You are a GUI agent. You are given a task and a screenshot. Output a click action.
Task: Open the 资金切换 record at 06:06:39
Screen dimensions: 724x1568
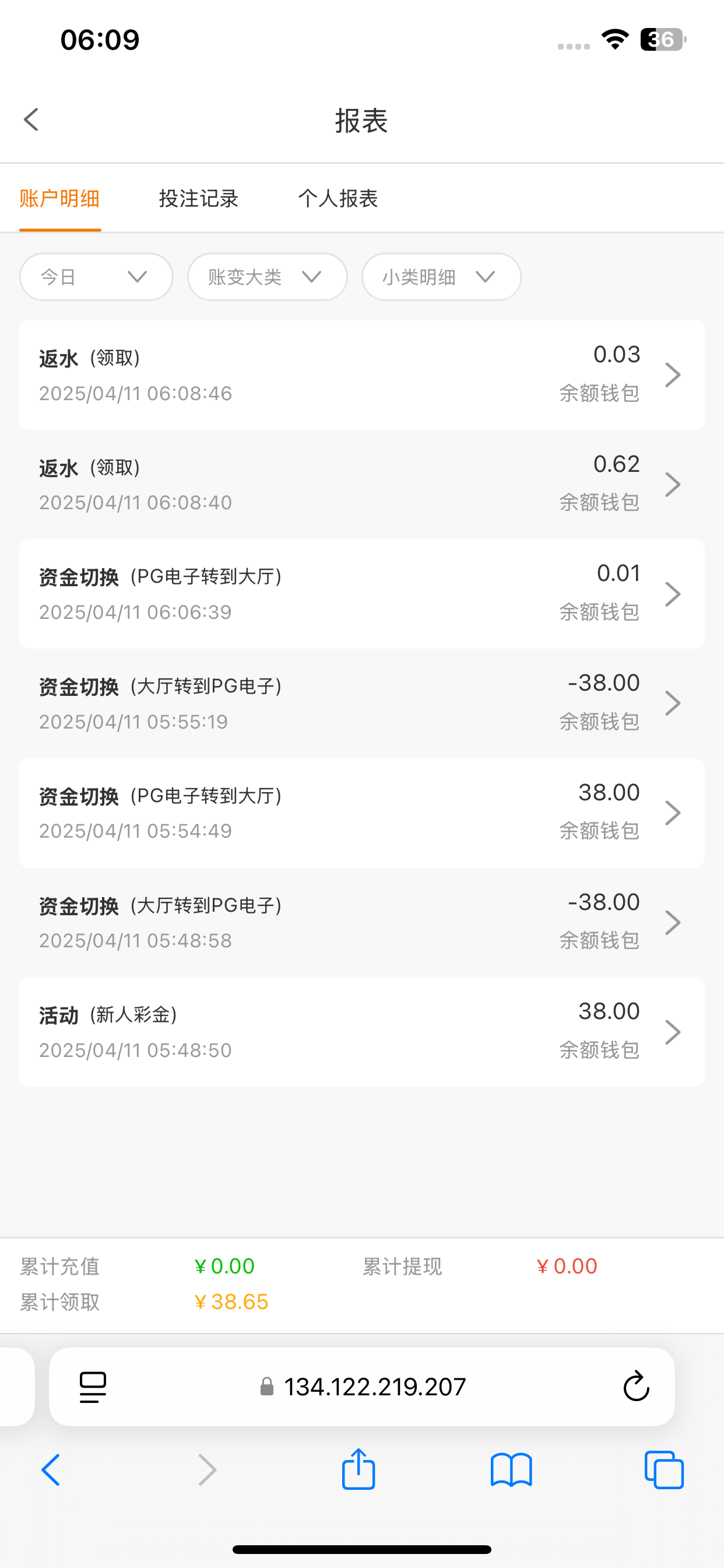click(x=362, y=594)
